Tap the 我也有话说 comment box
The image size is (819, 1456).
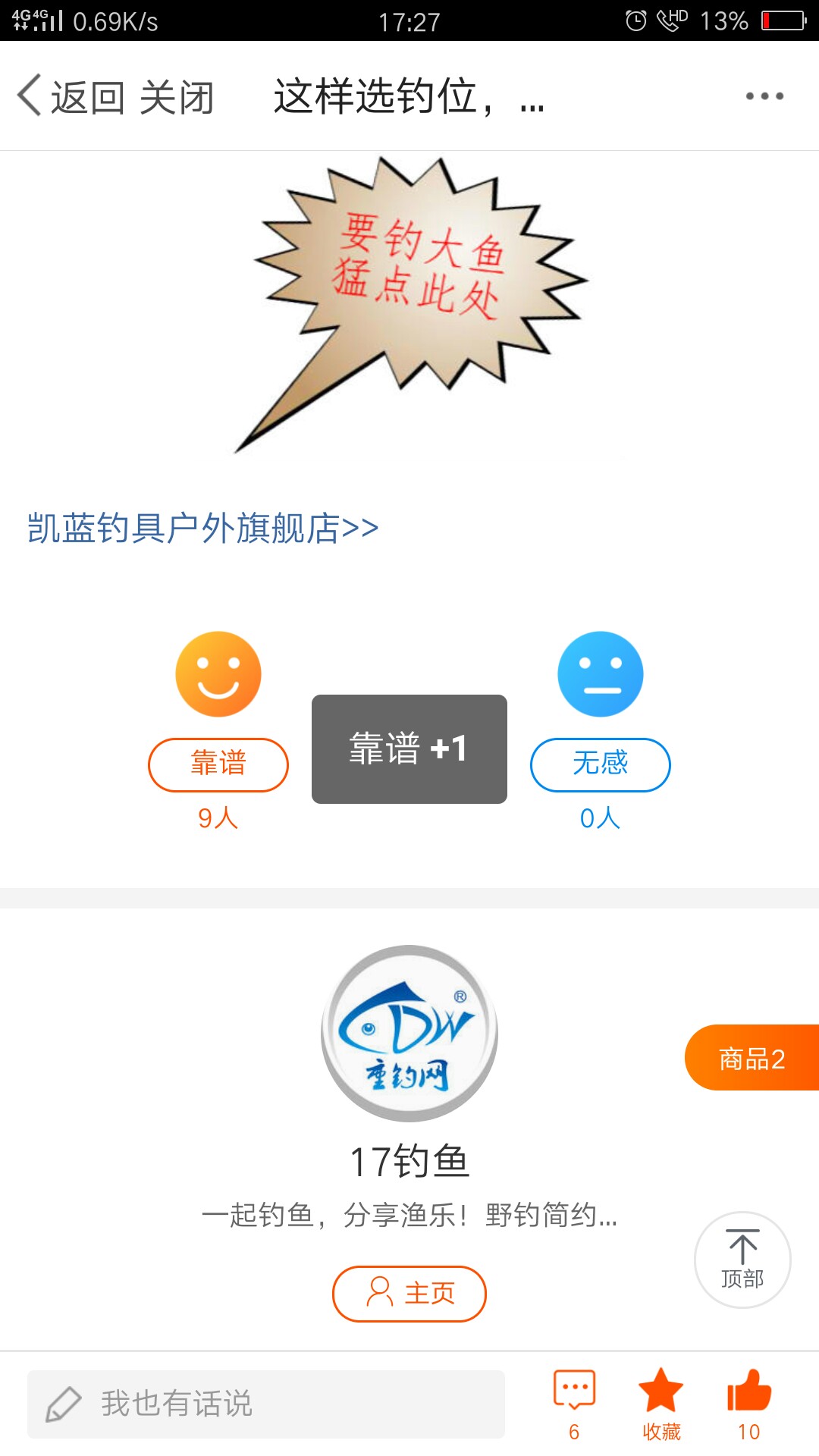coord(265,1404)
